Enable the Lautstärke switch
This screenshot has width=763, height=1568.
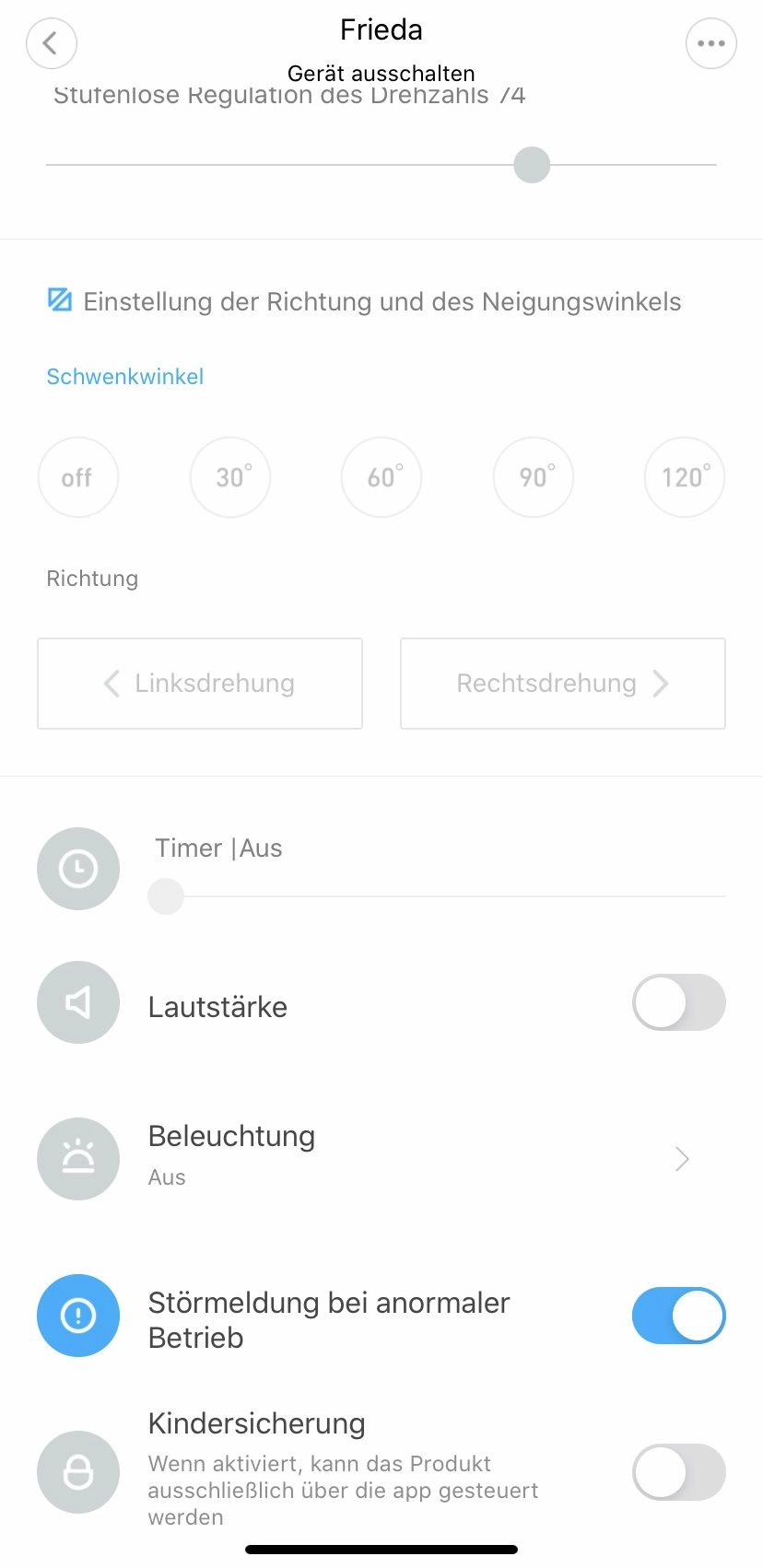[x=679, y=1002]
